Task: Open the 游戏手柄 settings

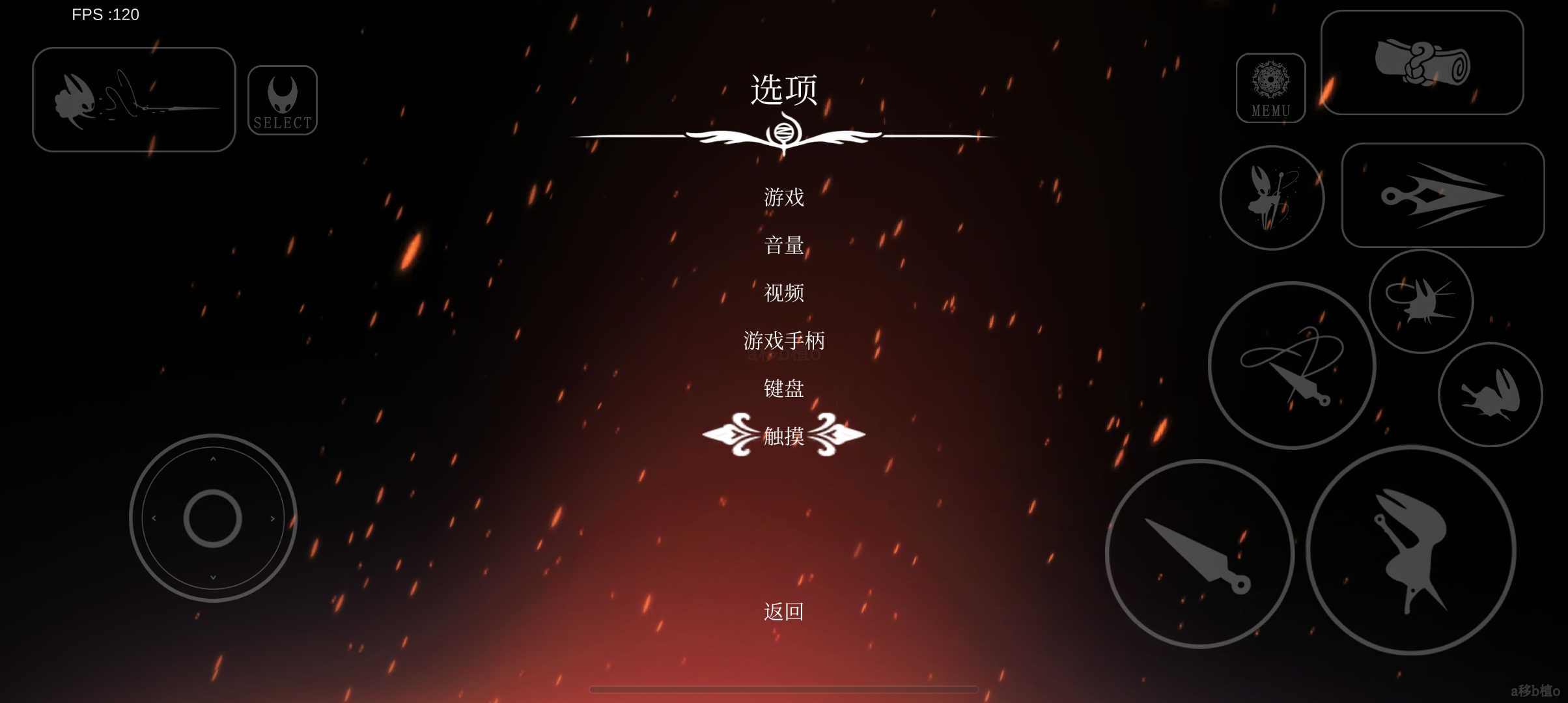Action: [783, 340]
